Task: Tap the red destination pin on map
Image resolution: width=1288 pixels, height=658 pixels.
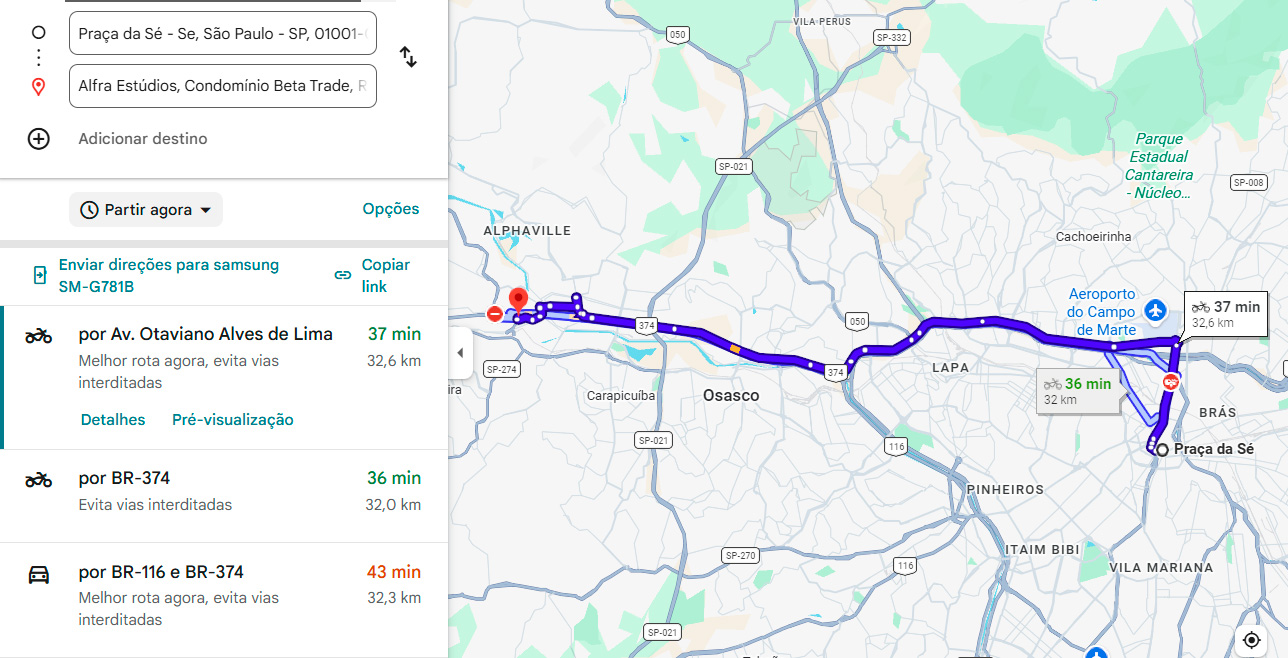Action: pos(518,299)
